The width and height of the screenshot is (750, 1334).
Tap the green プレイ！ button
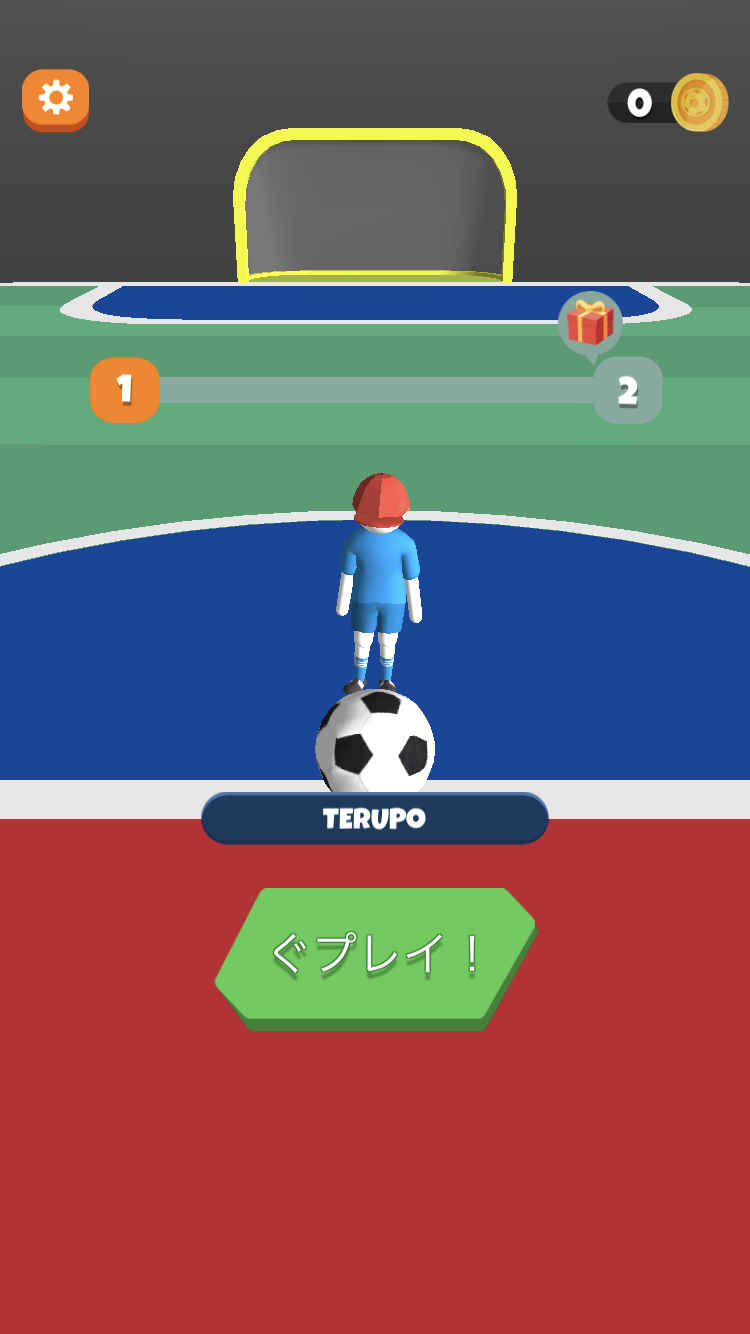376,955
